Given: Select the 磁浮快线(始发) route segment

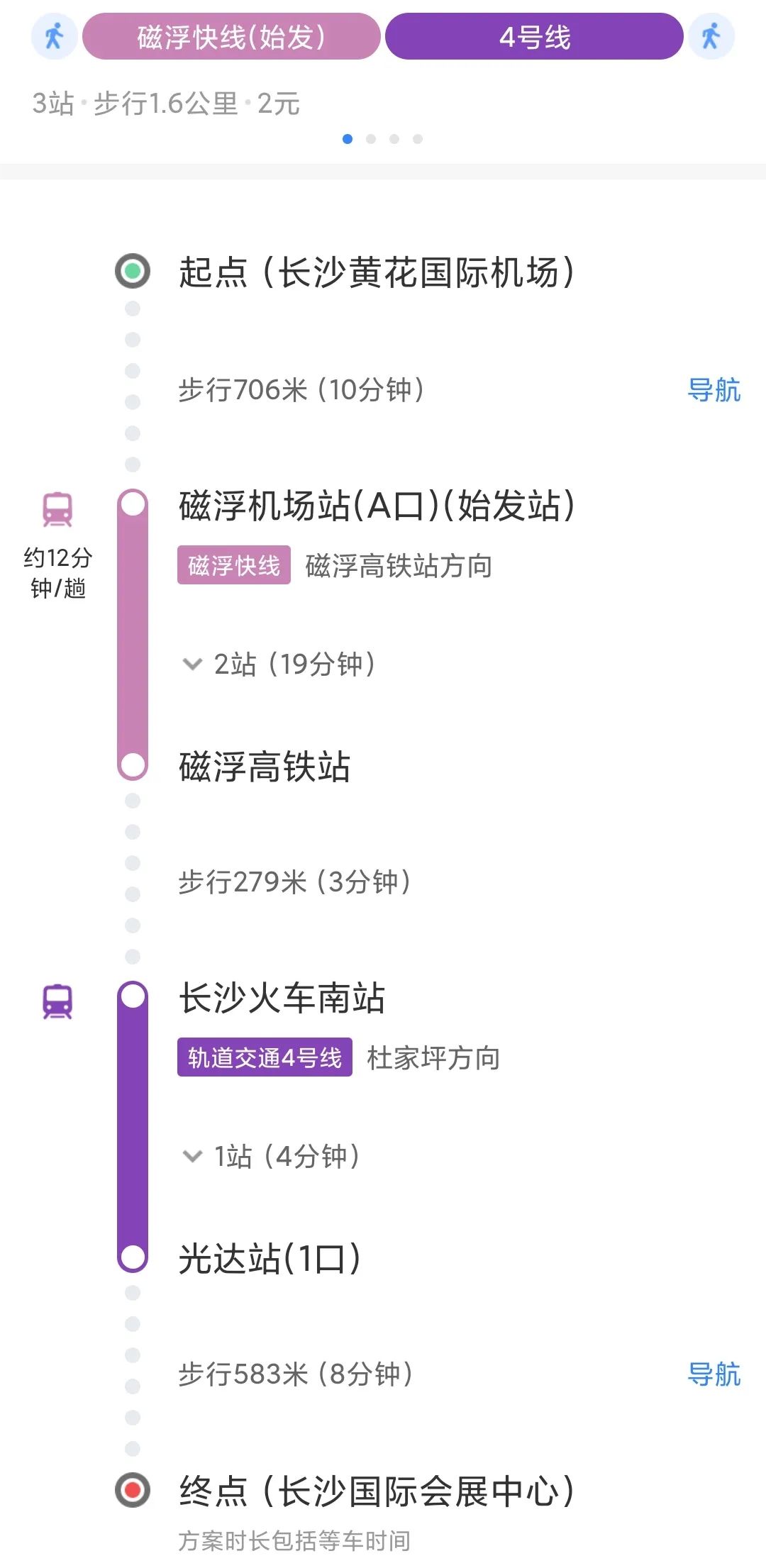Looking at the screenshot, I should coord(231,37).
